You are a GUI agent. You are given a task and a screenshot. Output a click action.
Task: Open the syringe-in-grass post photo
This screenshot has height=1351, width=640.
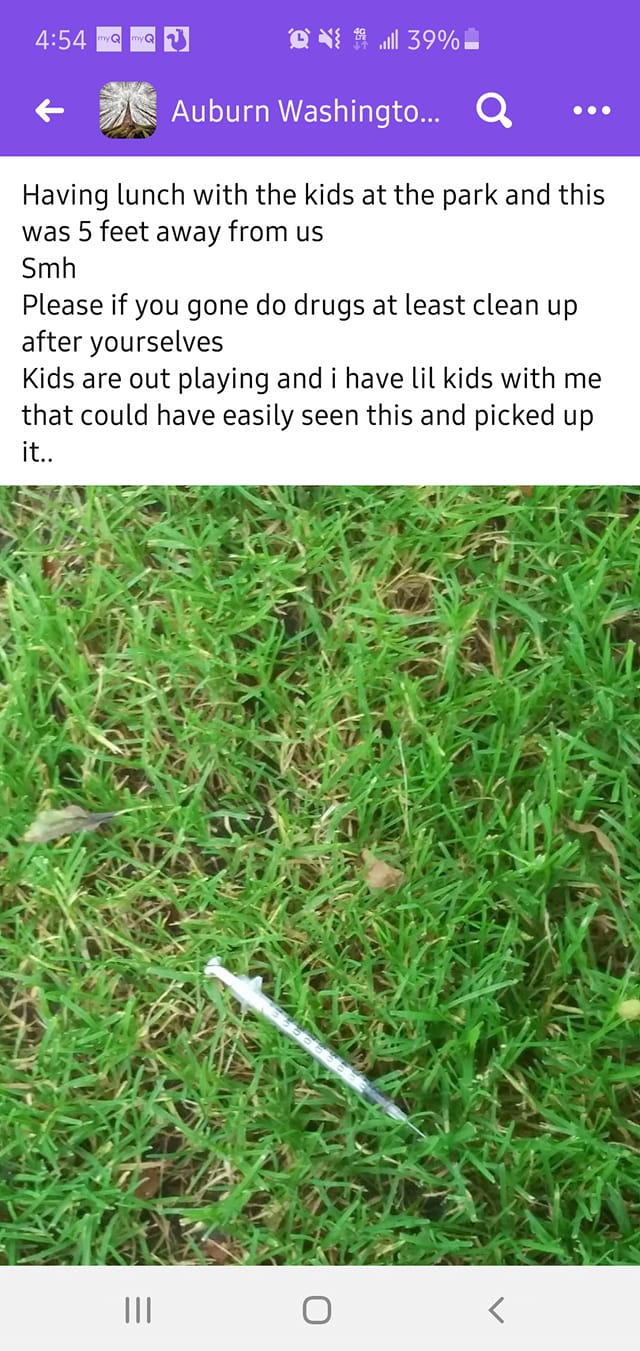pyautogui.click(x=320, y=875)
